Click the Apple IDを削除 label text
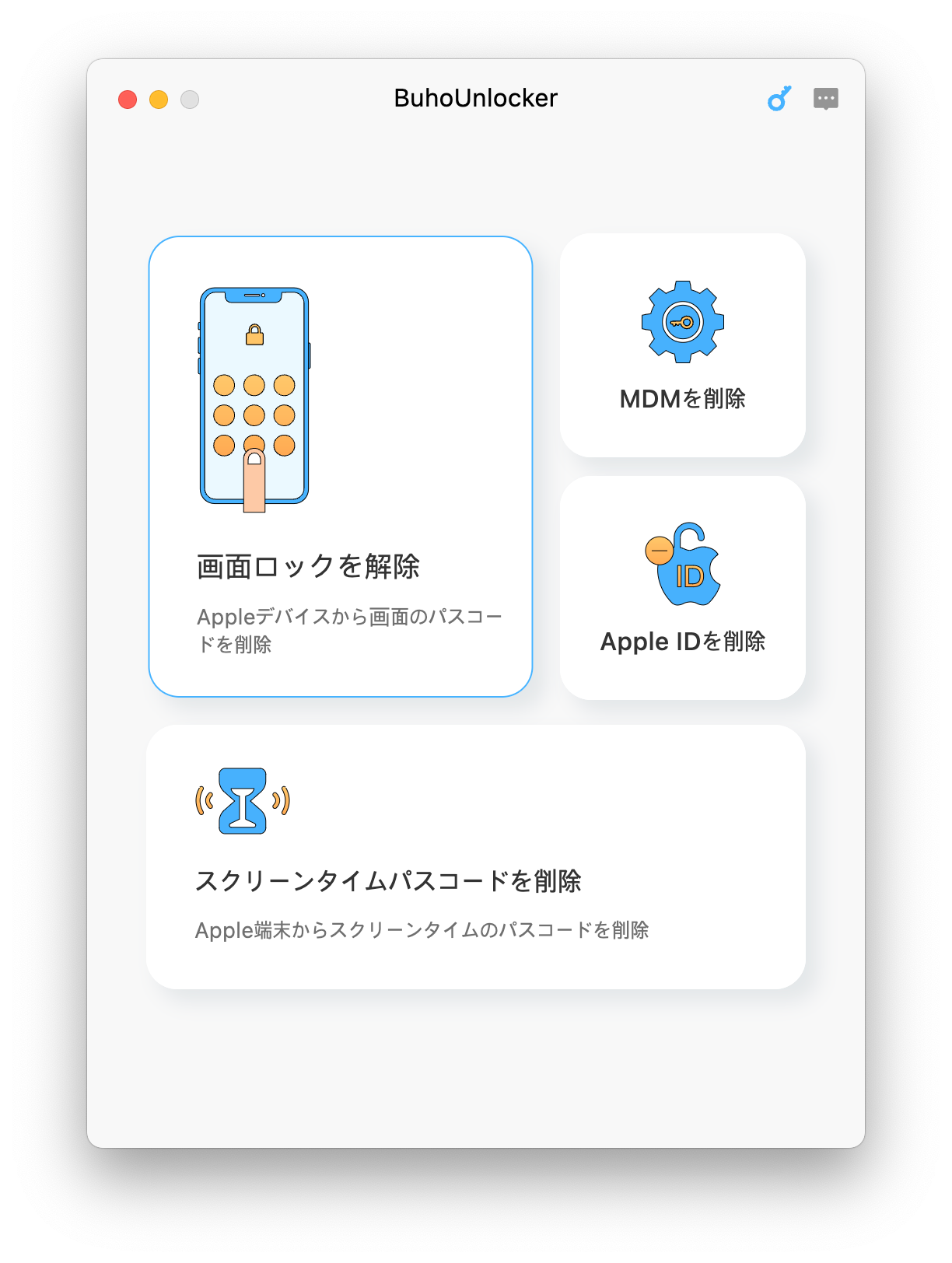 (682, 642)
